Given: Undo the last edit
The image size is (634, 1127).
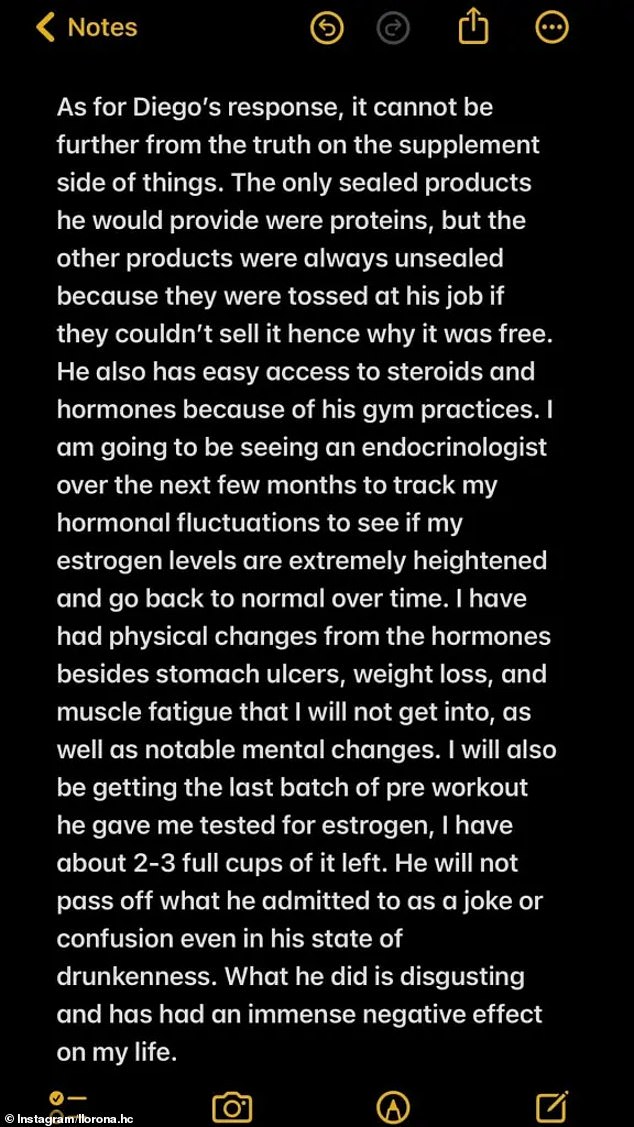Looking at the screenshot, I should click(327, 29).
